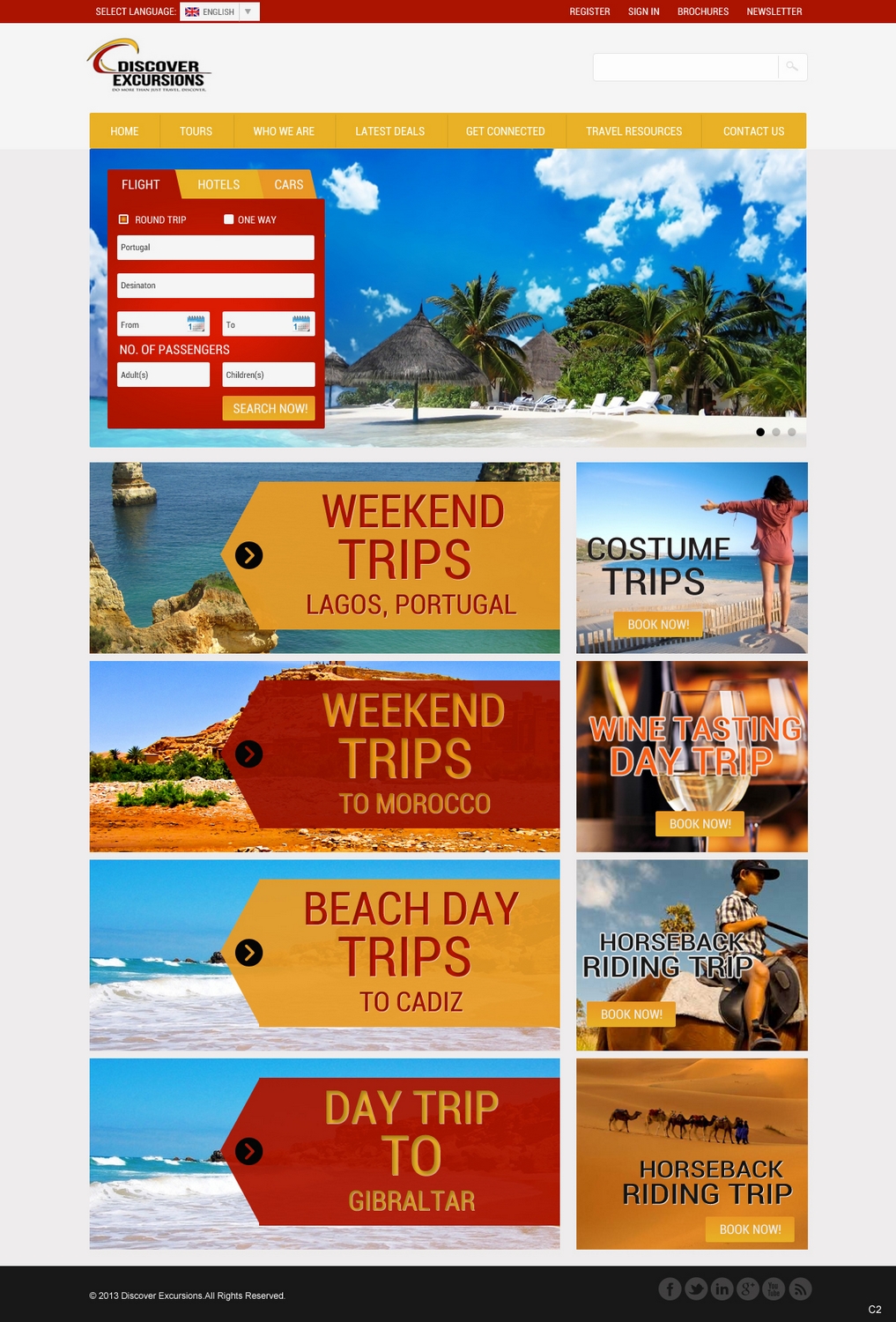Tap the magnifier search icon
This screenshot has height=1322, width=896.
point(792,67)
